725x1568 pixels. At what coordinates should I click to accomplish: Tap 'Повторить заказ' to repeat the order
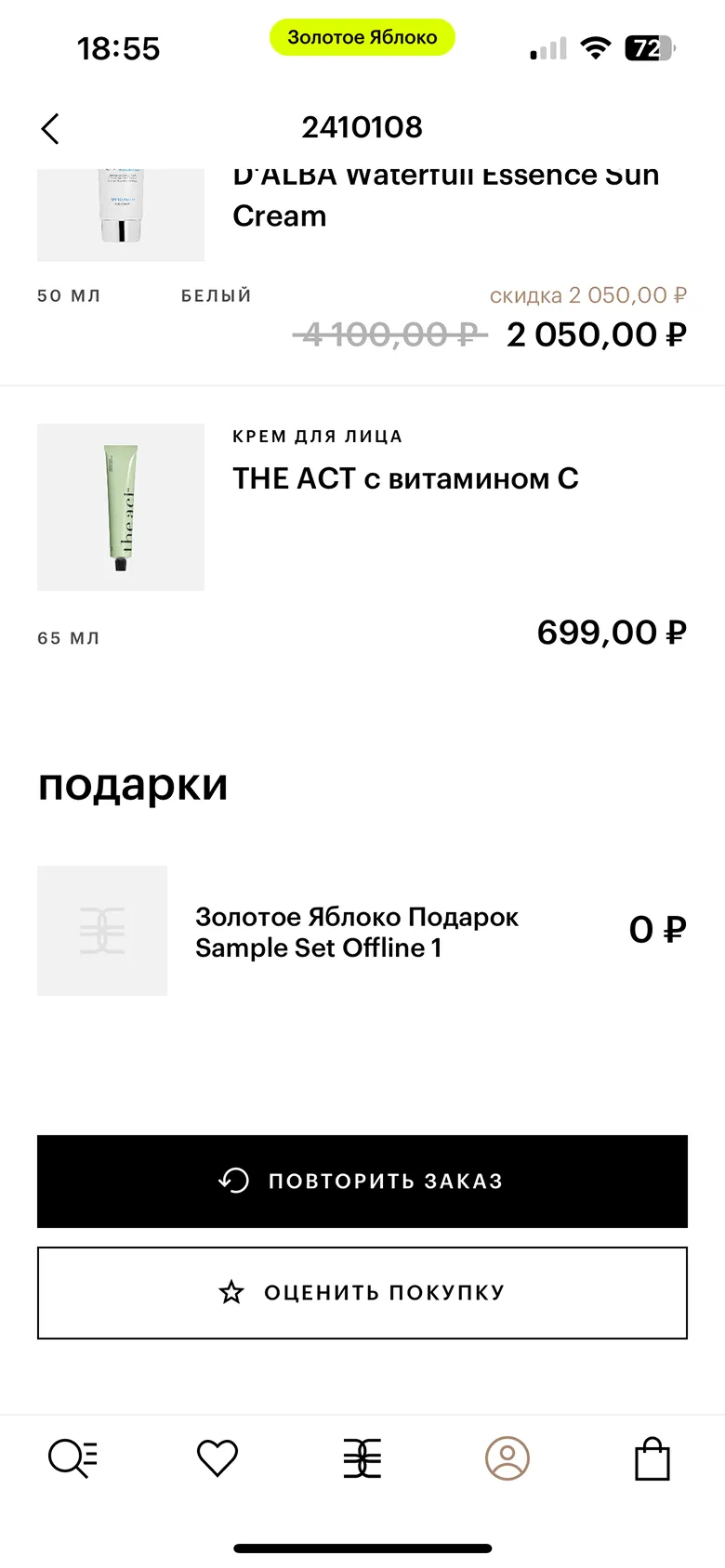click(x=362, y=1181)
